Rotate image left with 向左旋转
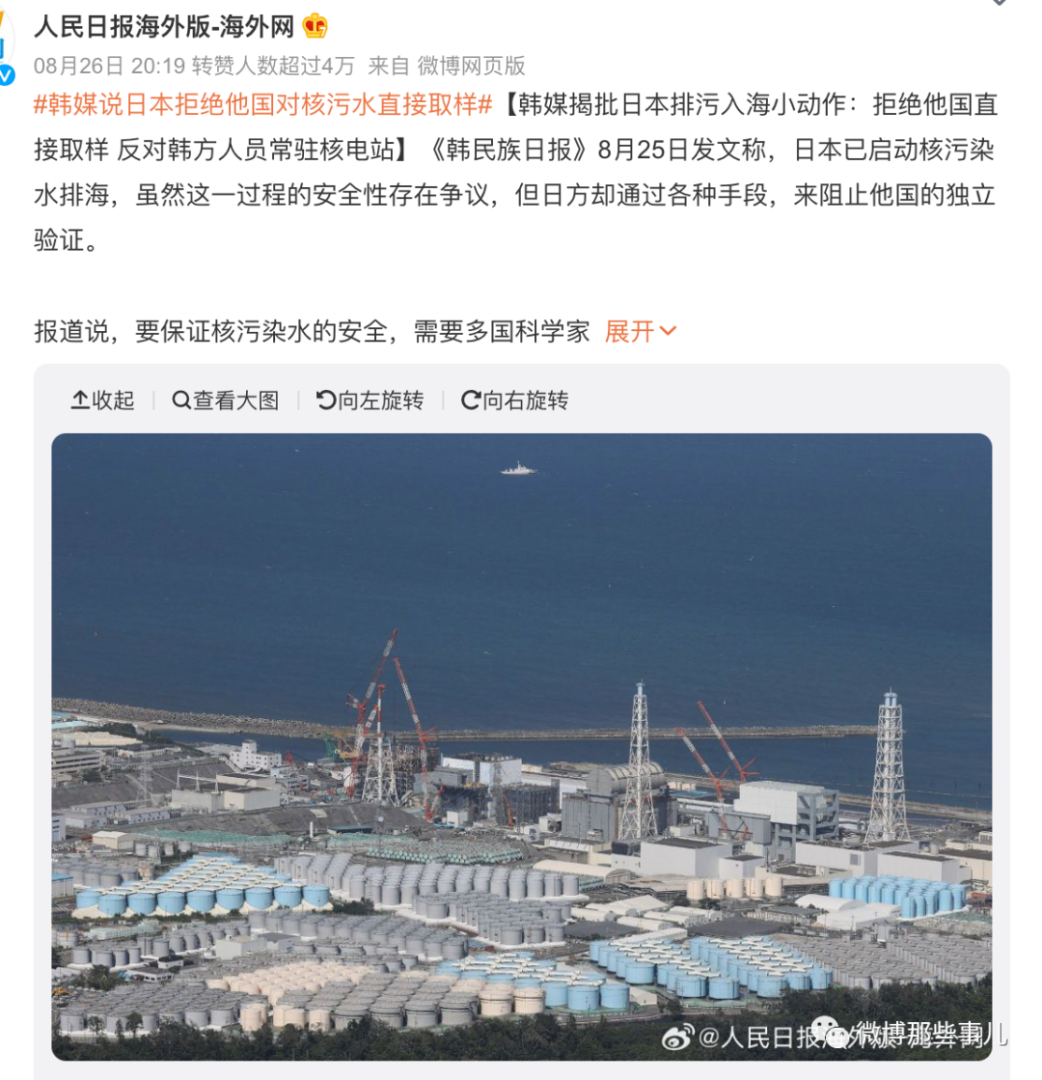 click(370, 401)
